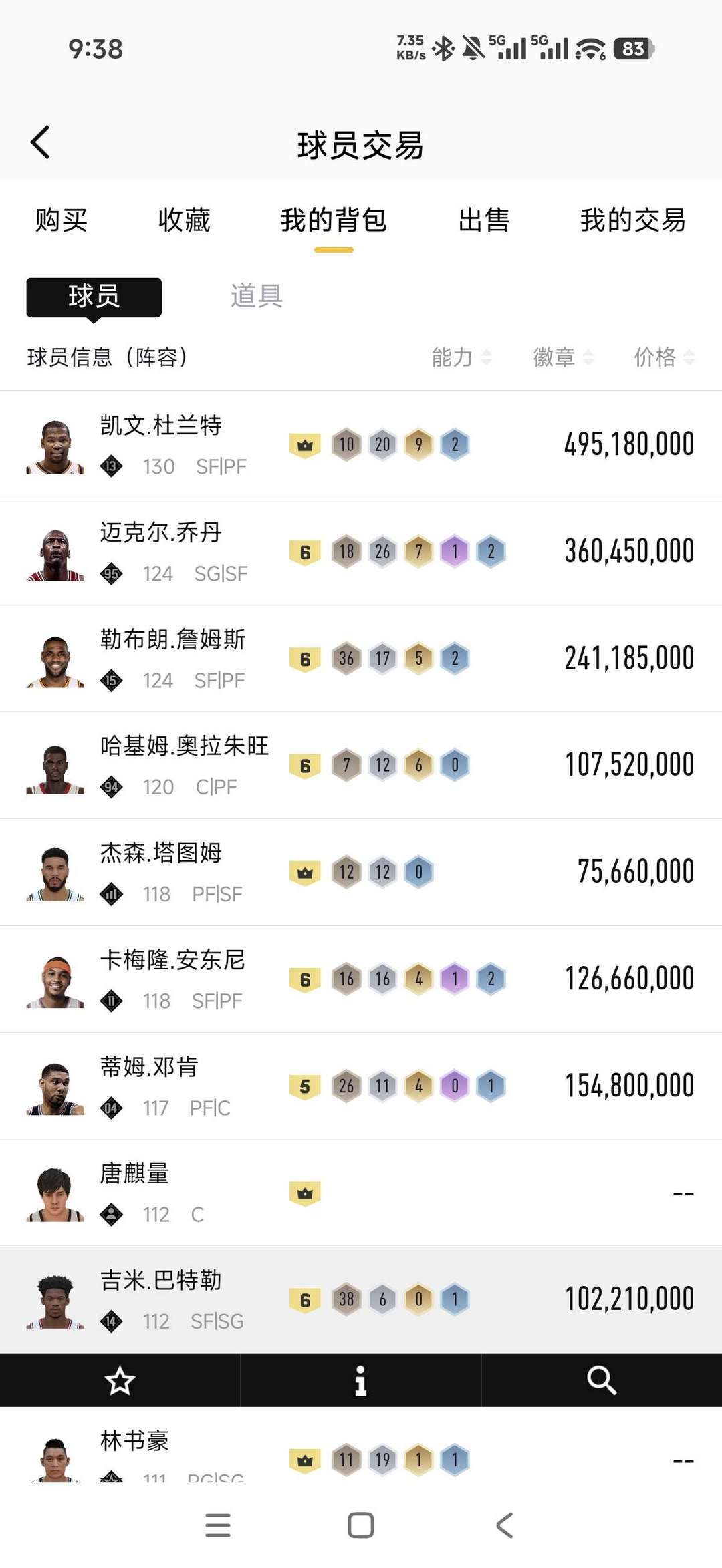
Task: Favorite 吉米.巴特勒 with the star icon
Action: pos(120,1380)
